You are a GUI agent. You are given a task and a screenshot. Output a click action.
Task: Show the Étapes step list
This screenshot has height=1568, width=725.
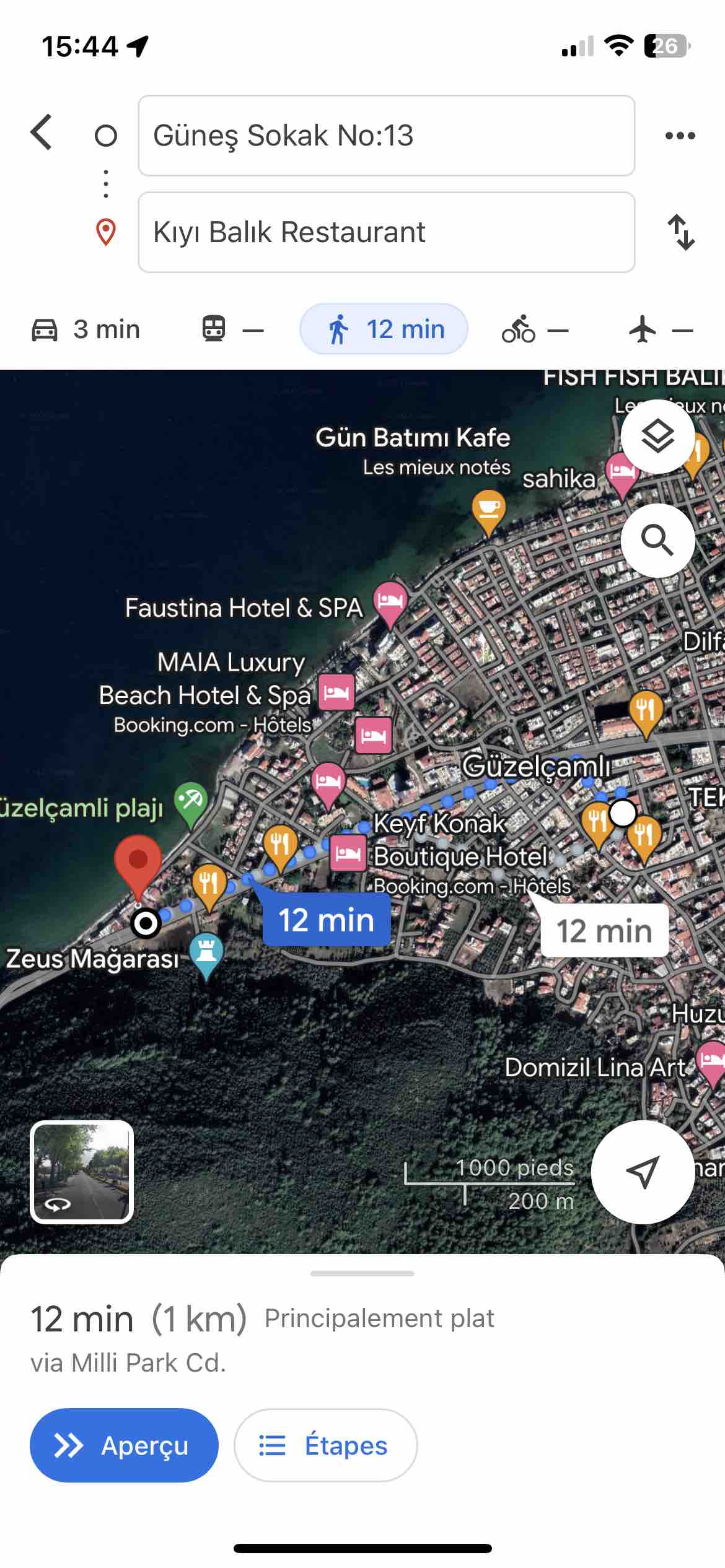325,1445
